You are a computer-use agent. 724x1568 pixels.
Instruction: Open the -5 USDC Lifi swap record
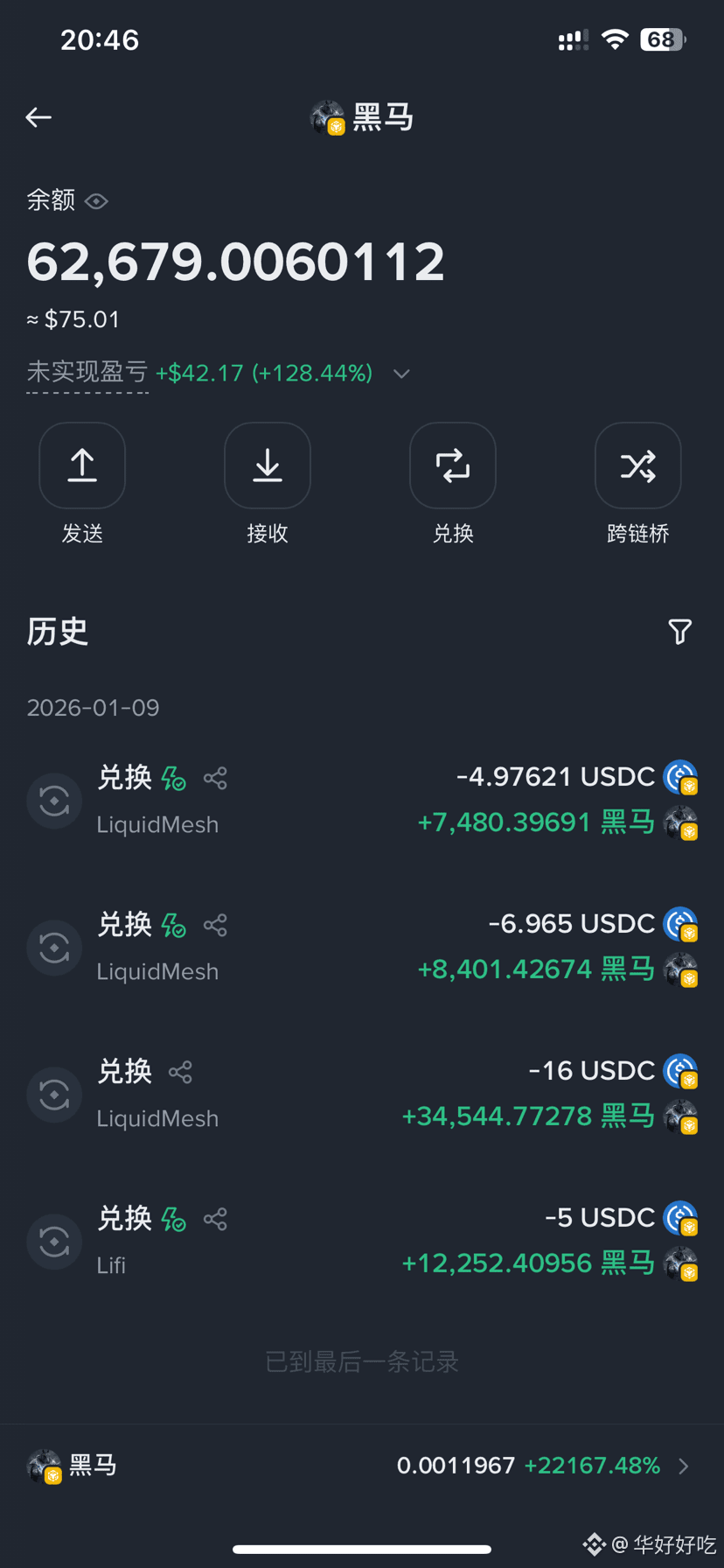pos(362,1242)
